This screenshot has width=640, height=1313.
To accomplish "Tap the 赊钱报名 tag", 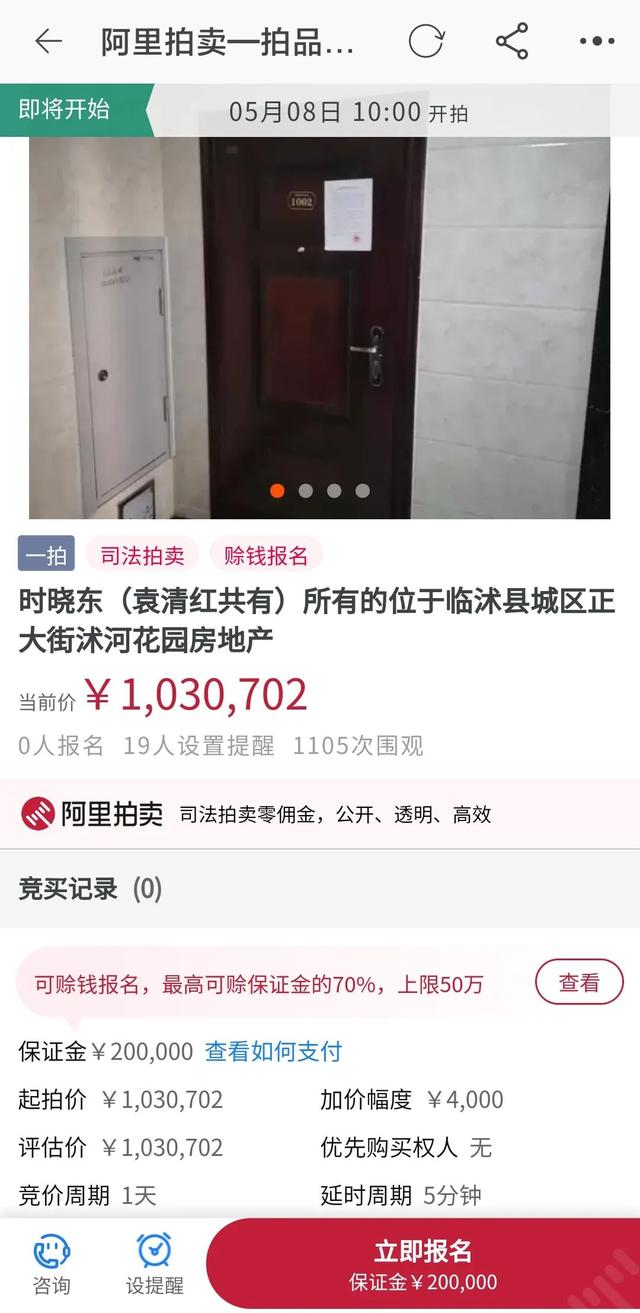I will click(x=266, y=555).
